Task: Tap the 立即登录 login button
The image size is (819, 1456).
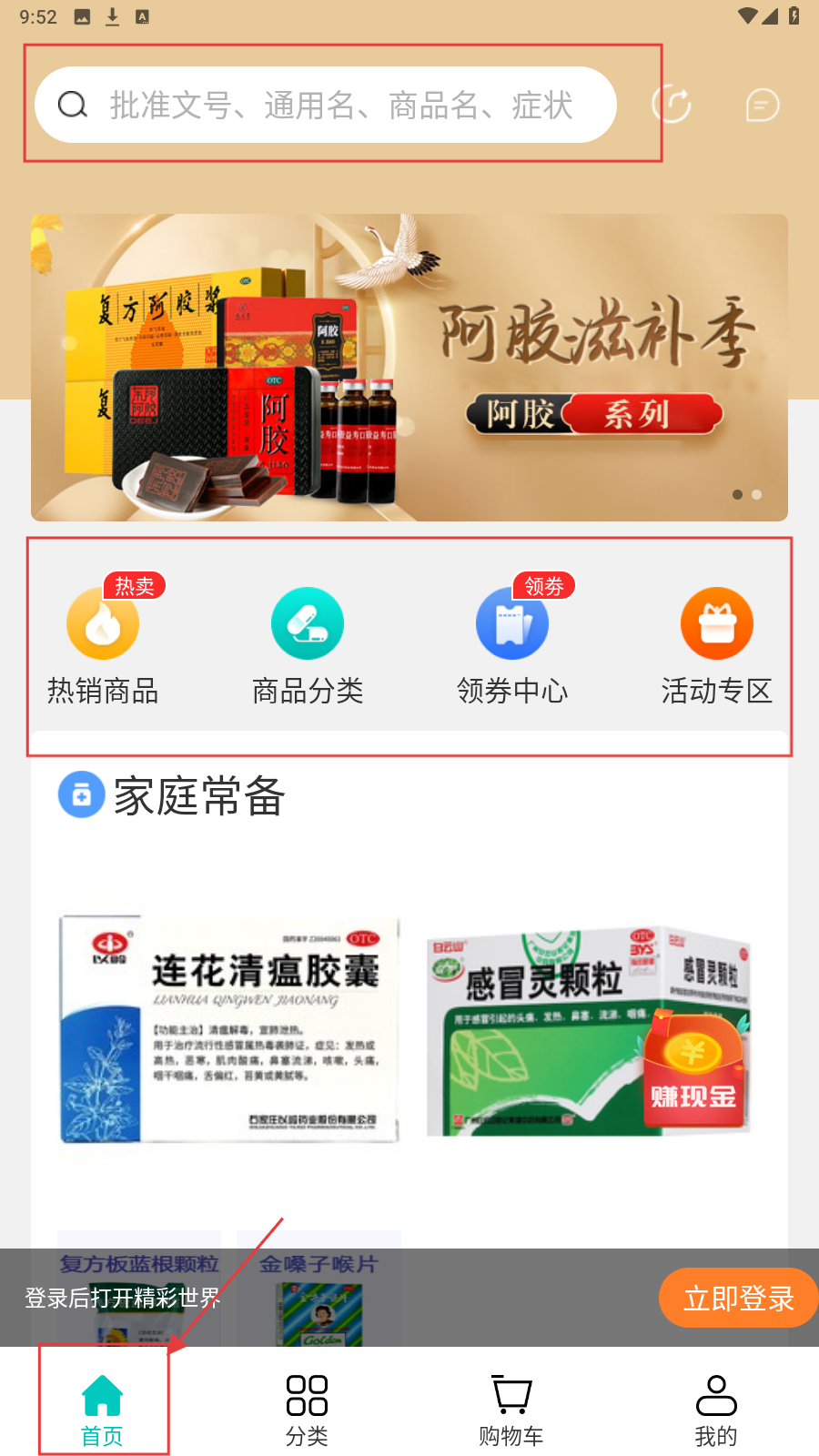Action: (x=738, y=1298)
